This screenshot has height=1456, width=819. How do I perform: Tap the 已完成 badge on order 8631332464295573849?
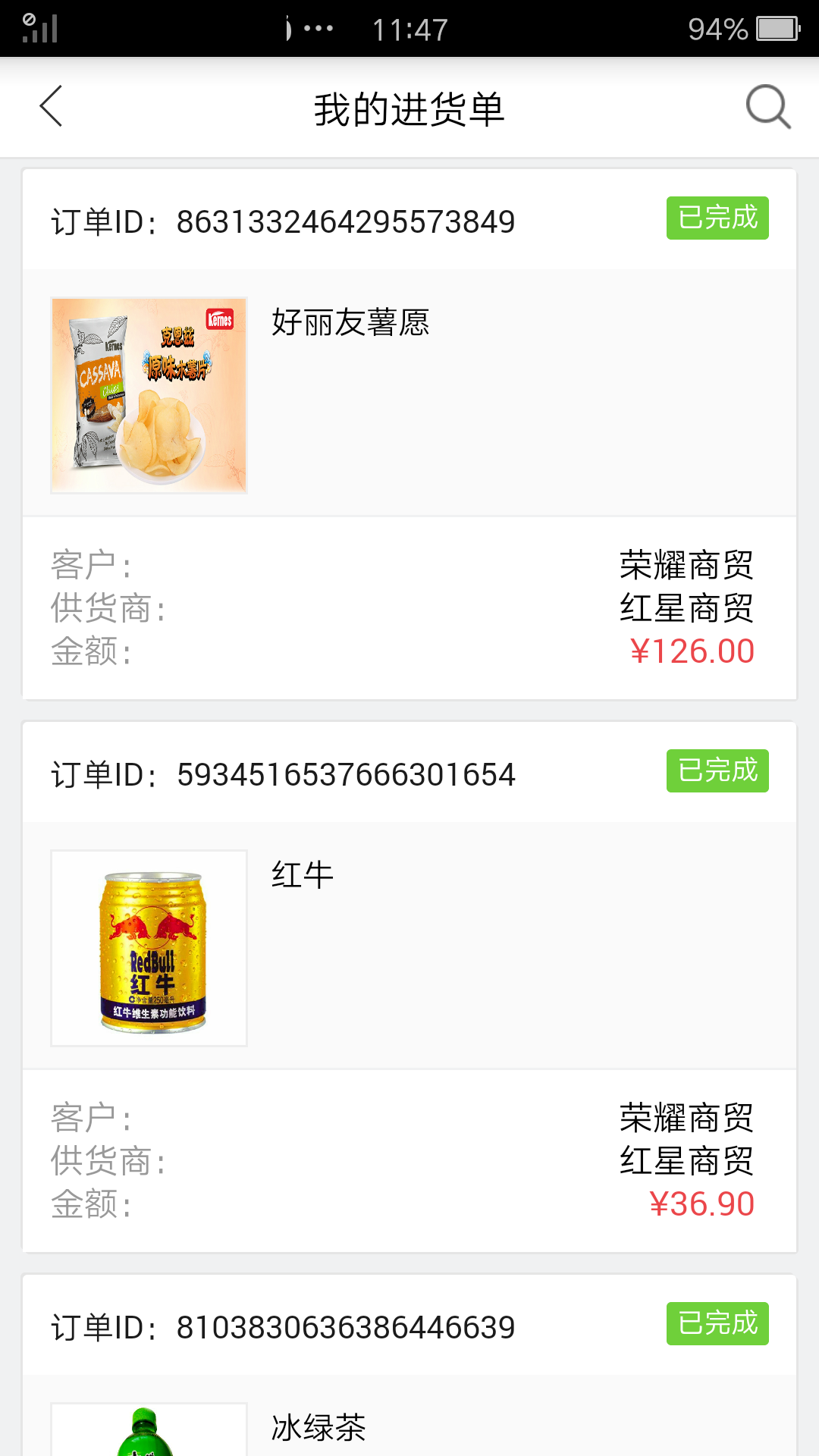(717, 218)
